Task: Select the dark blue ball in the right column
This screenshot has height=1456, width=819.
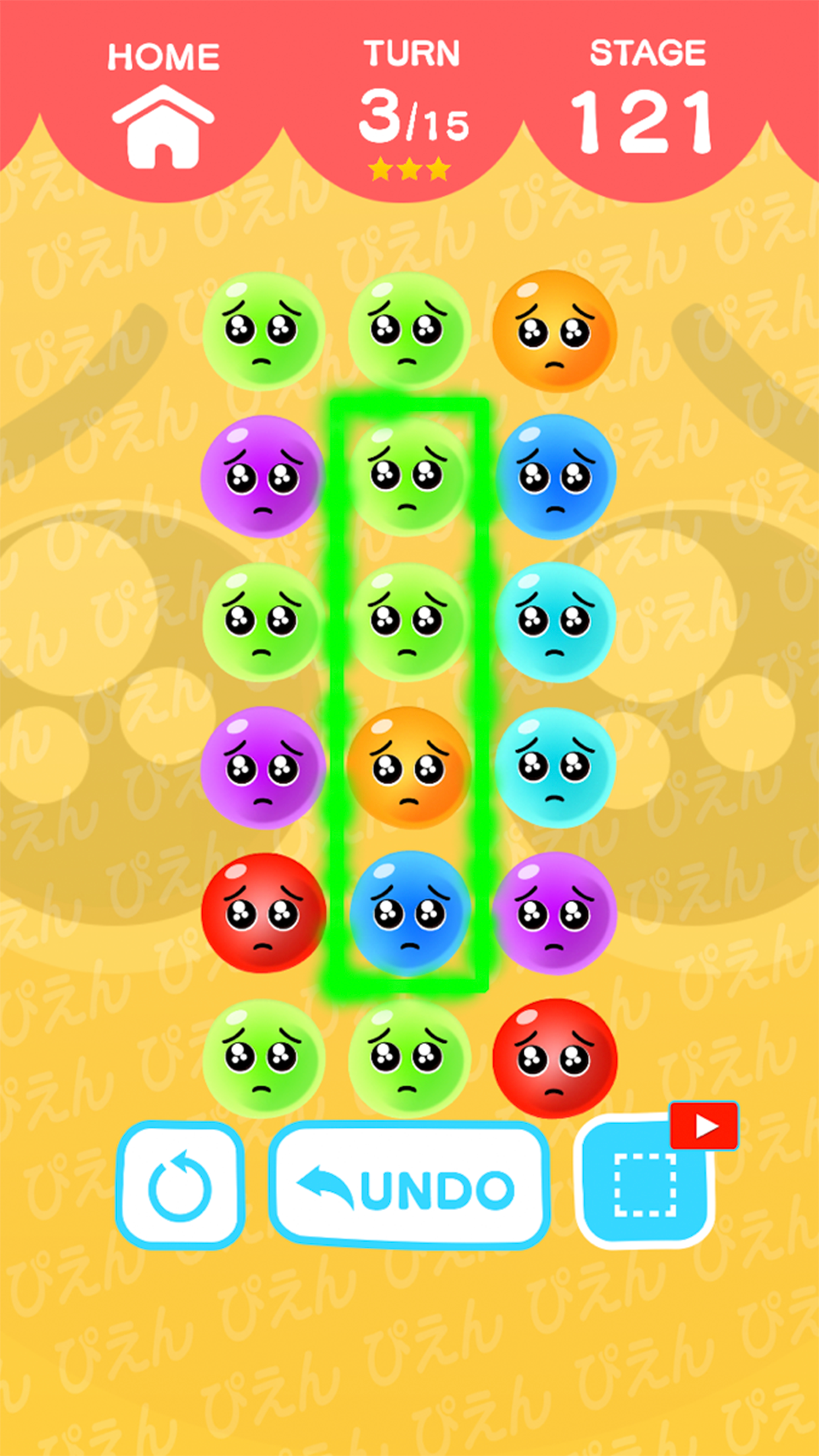Action: pos(555,476)
